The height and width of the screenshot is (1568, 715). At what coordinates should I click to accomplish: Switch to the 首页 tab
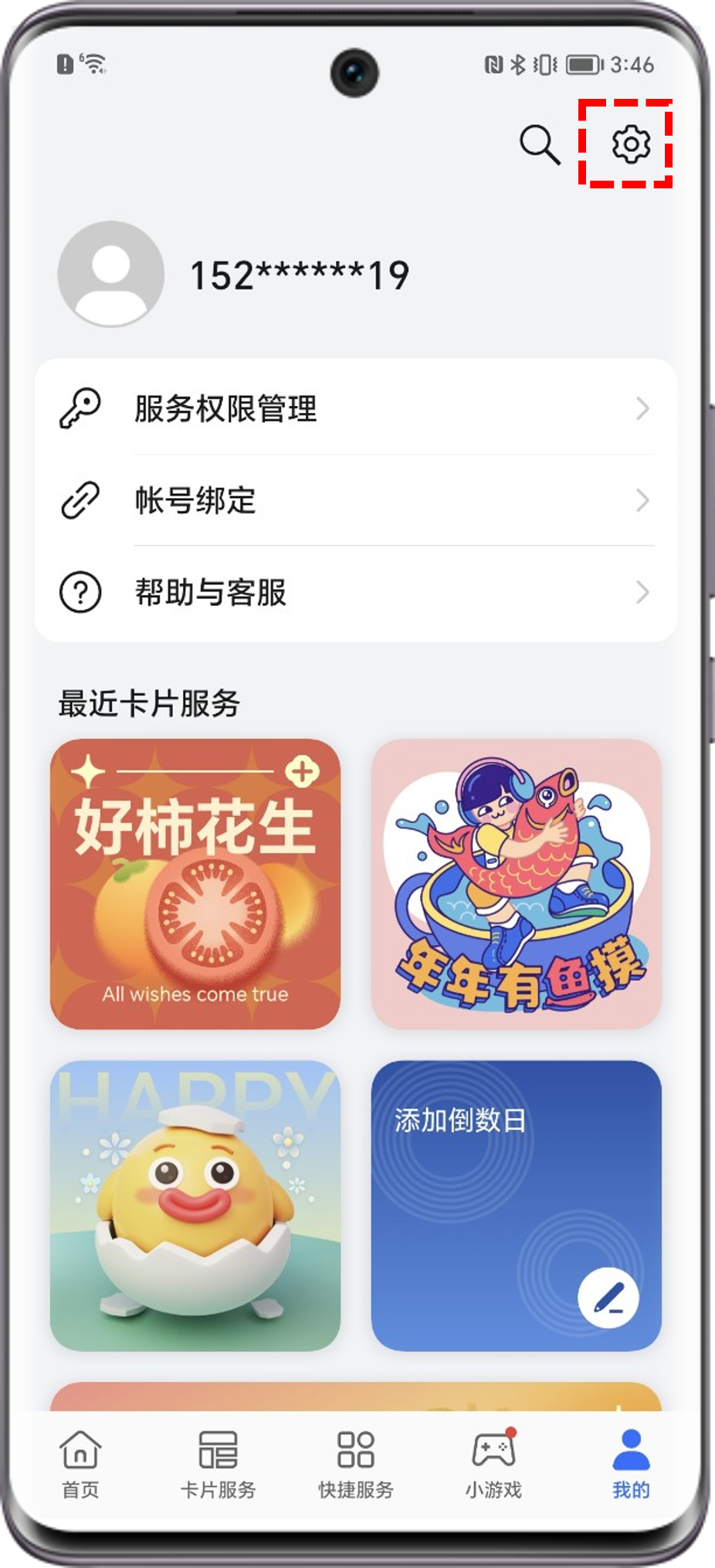[x=80, y=1463]
